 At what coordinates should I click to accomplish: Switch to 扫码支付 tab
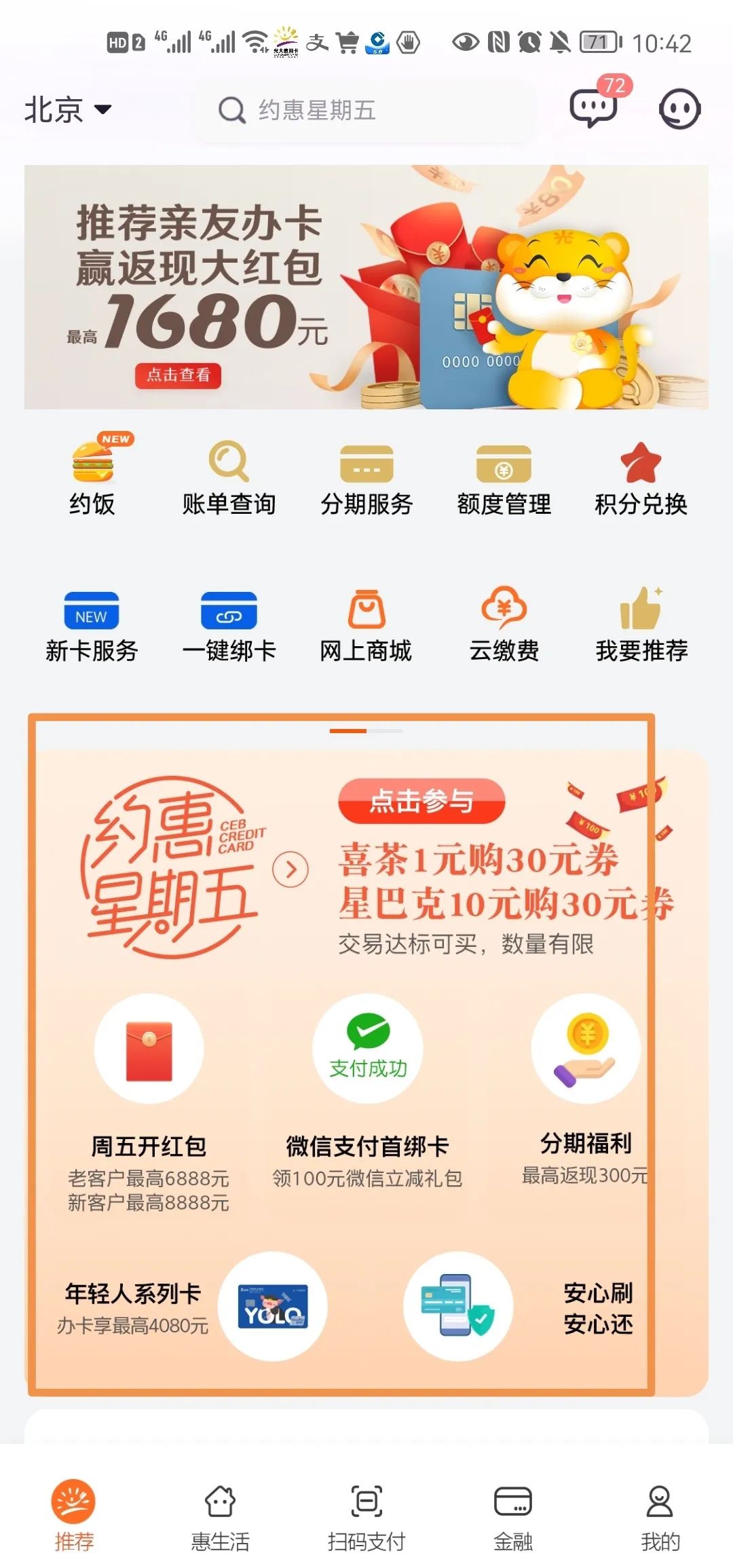[366, 1514]
